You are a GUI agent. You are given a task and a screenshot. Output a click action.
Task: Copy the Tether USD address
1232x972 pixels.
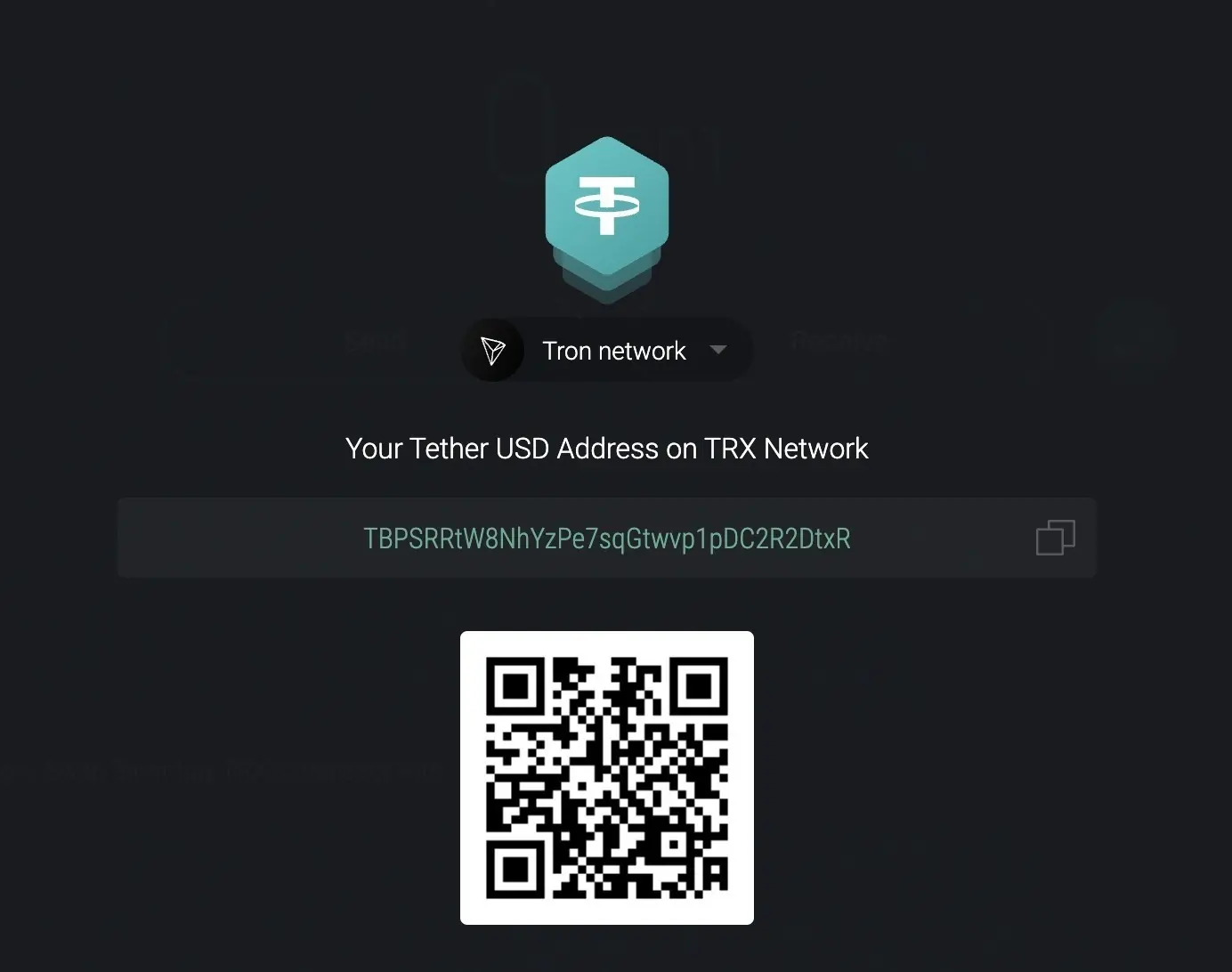coord(1055,538)
